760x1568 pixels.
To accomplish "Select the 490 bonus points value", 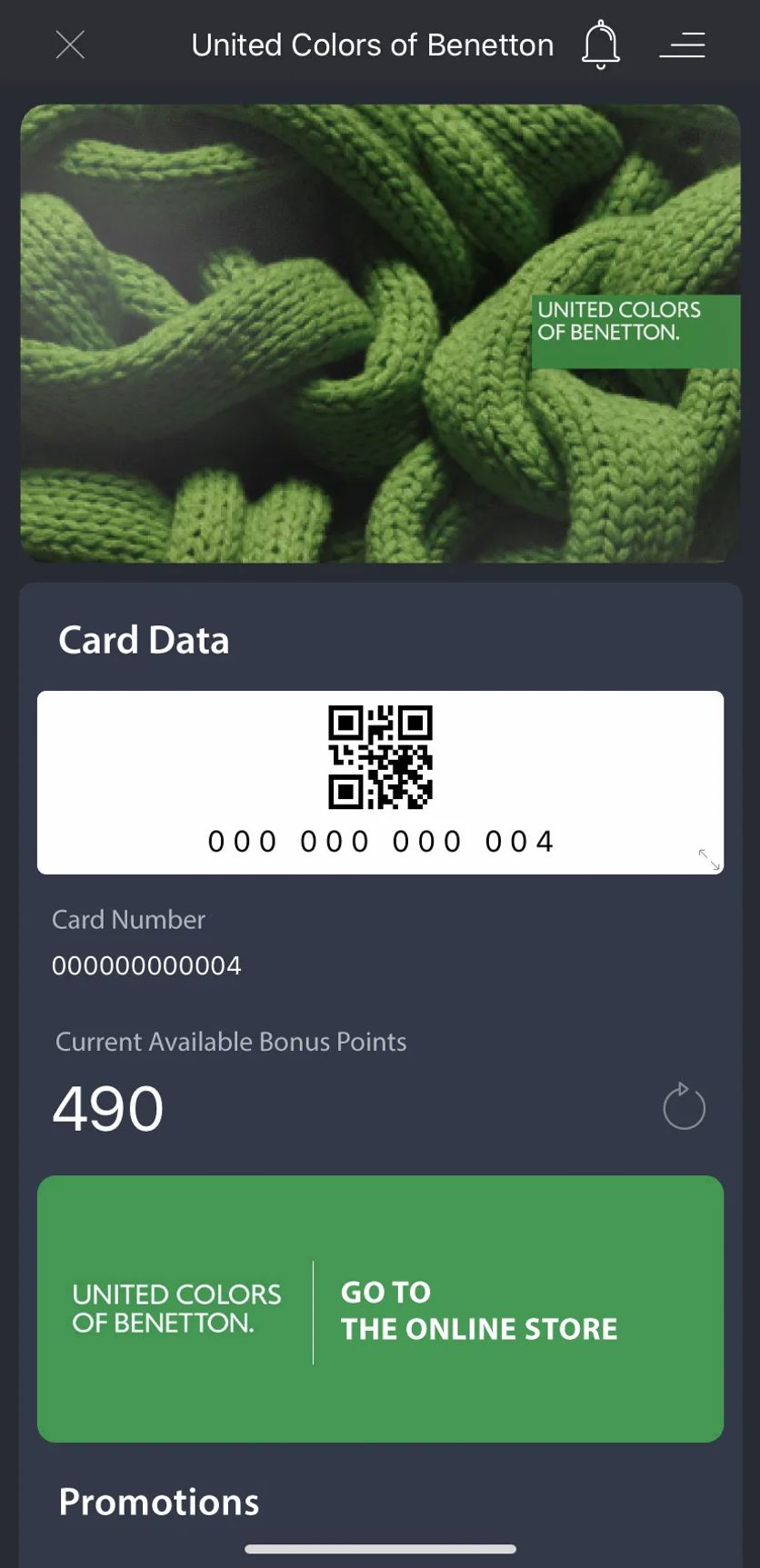I will tap(106, 1106).
